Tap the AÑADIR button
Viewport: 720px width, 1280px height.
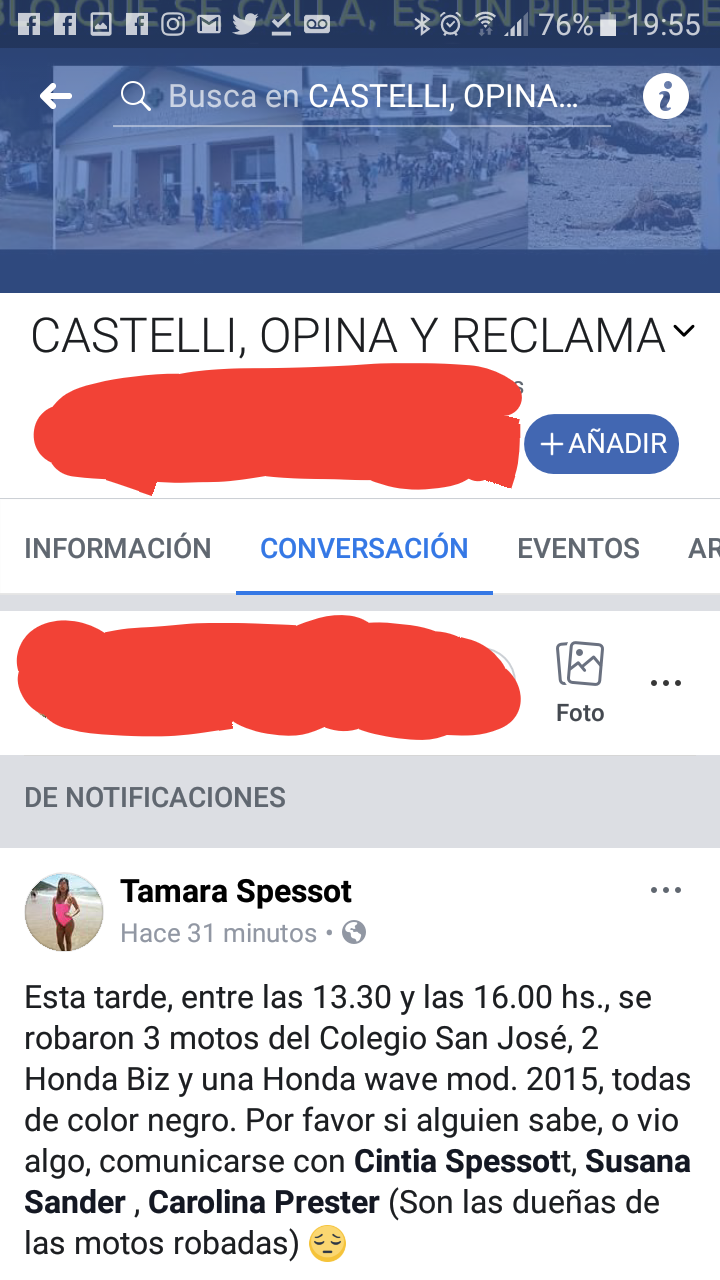coord(602,443)
